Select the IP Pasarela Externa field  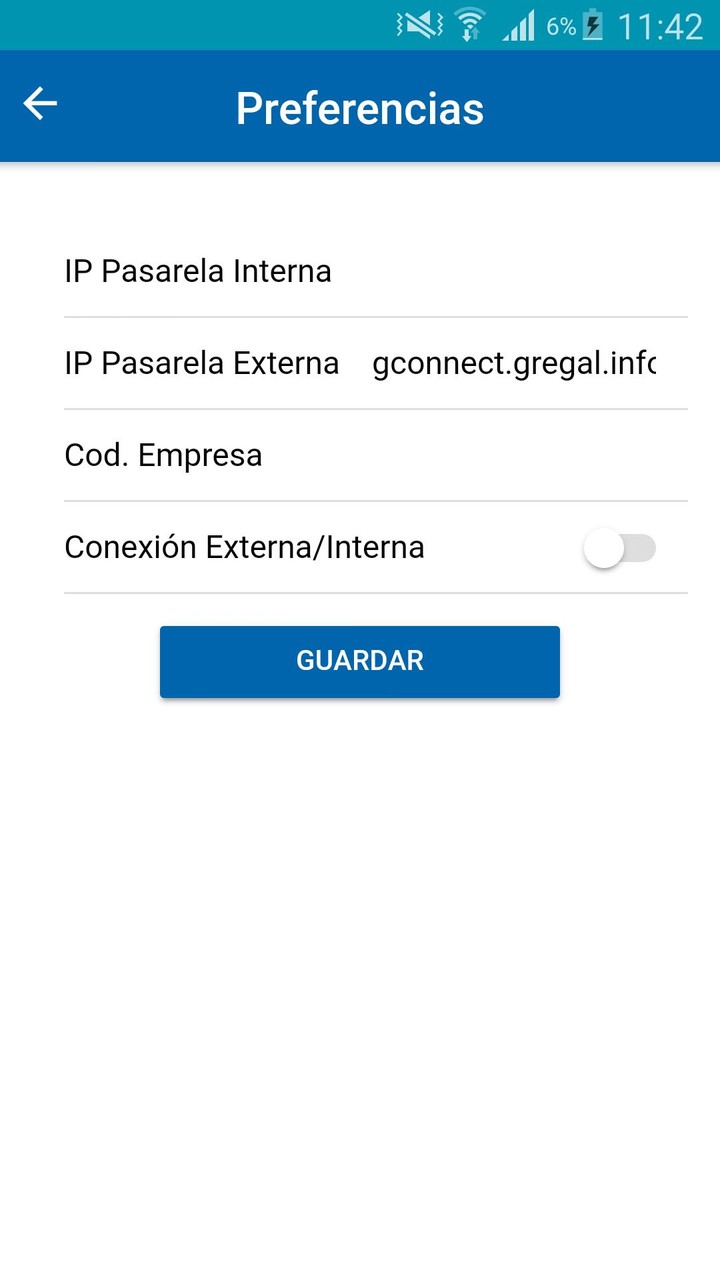(515, 363)
